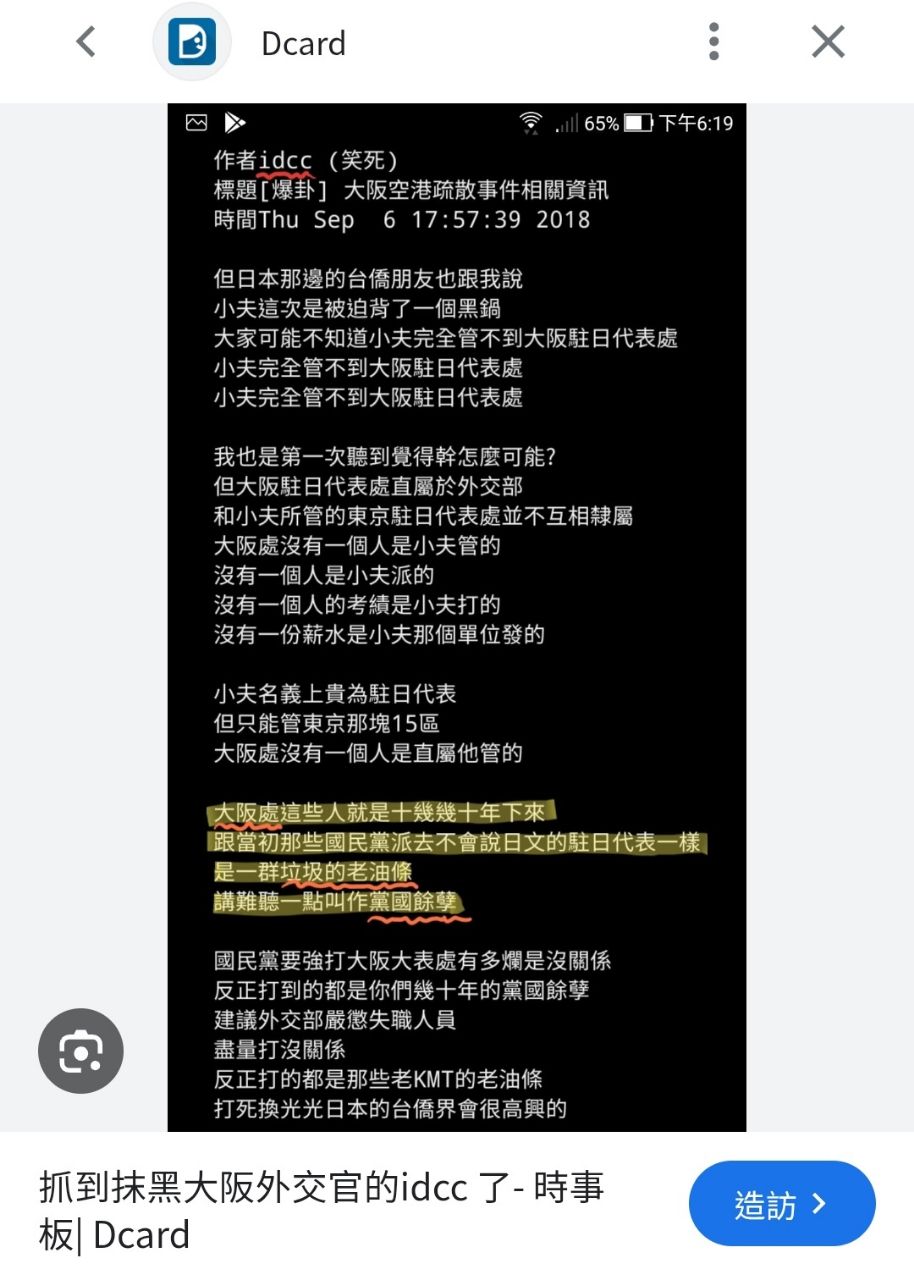Go back with the left arrow
Screen dimensions: 914x1280
tap(86, 42)
